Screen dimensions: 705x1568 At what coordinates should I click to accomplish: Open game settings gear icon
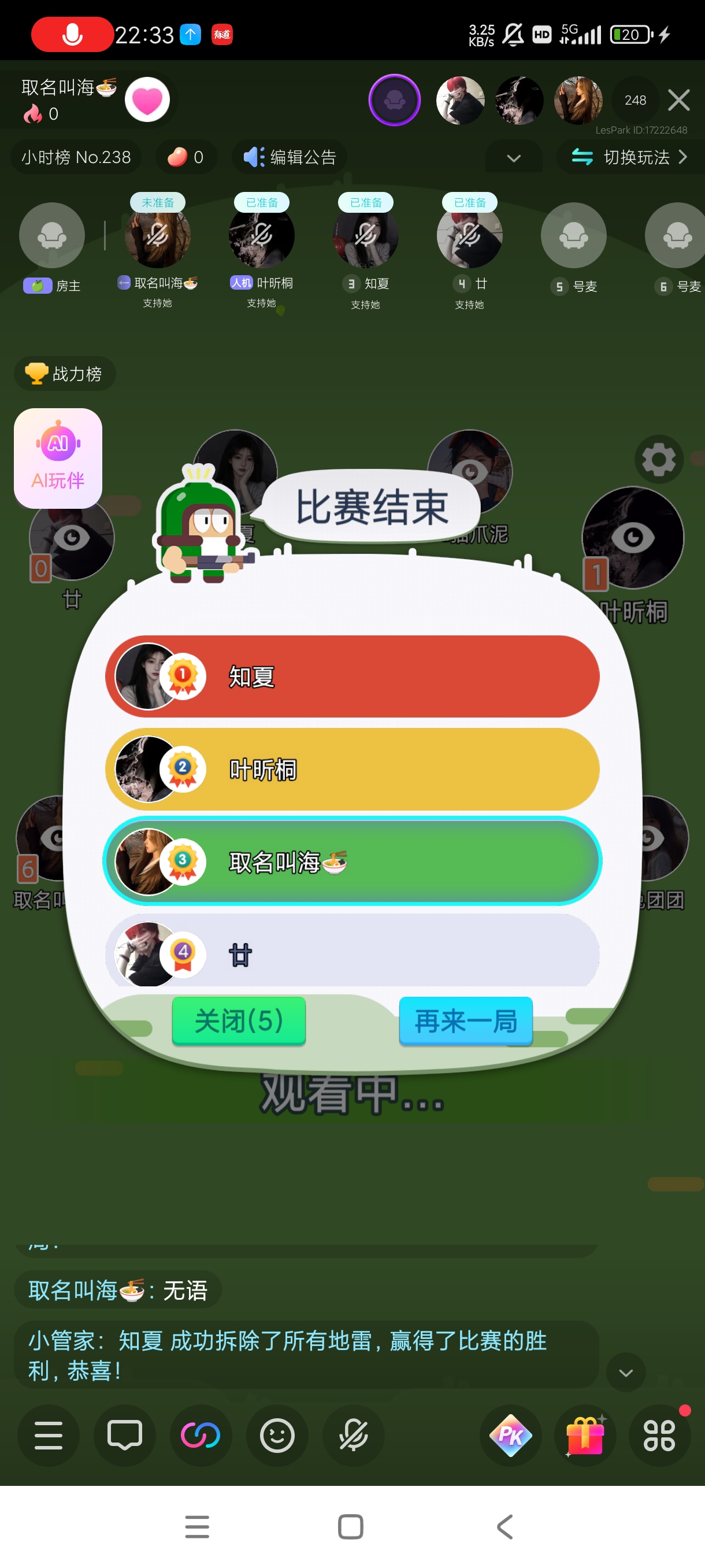point(659,459)
